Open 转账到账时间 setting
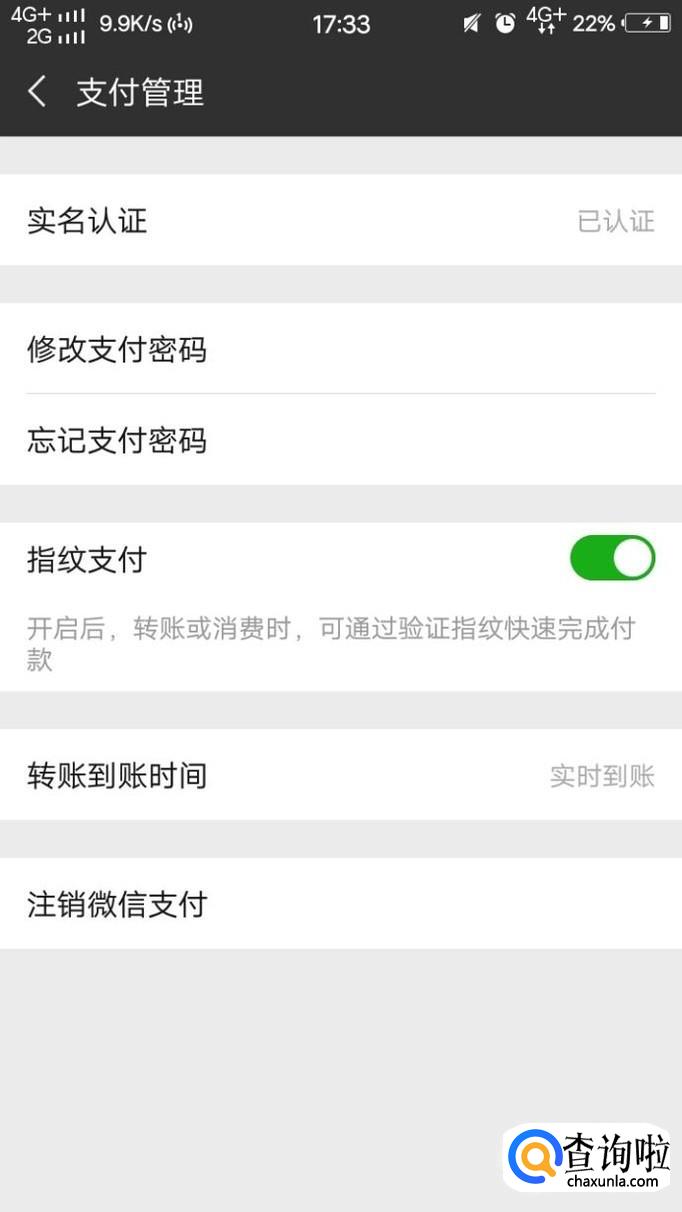The image size is (682, 1212). click(340, 775)
